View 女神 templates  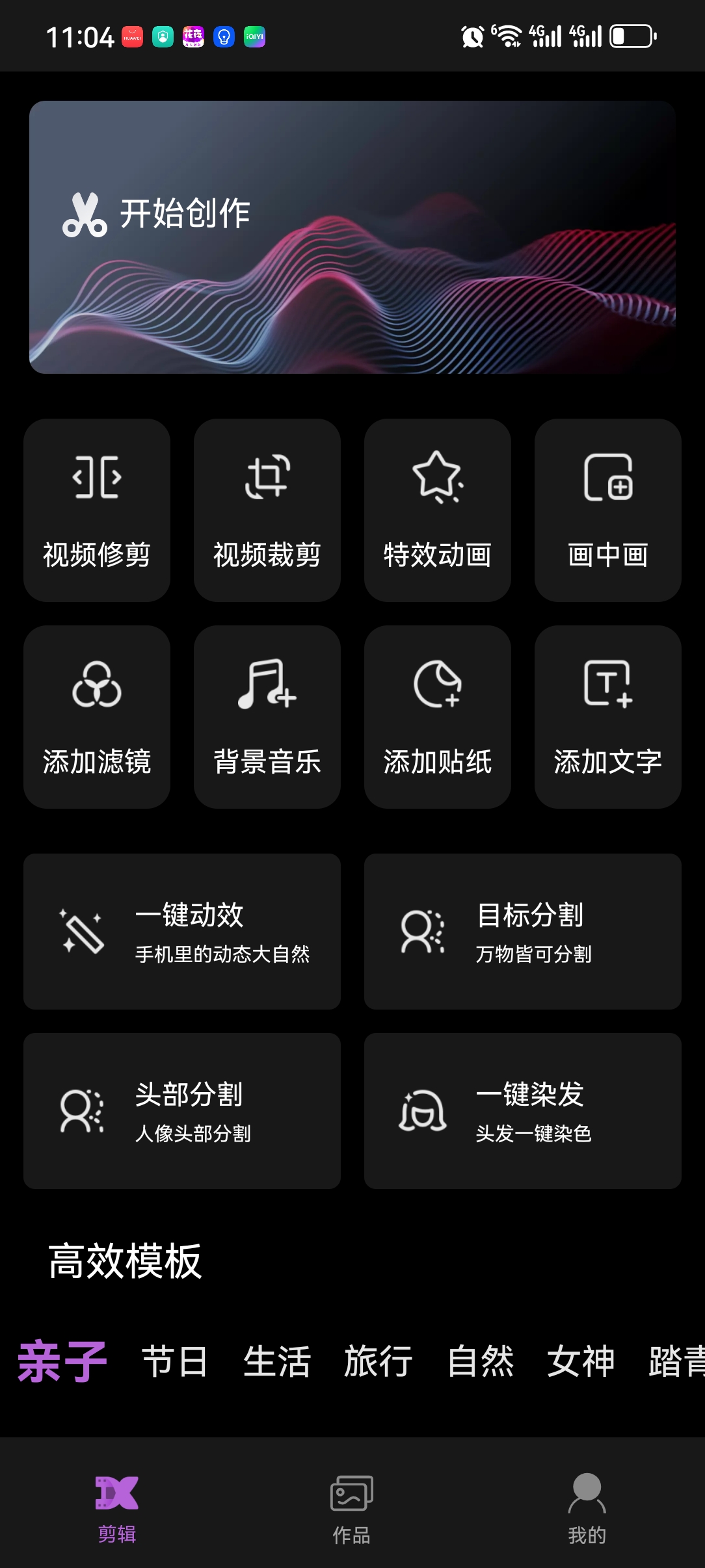tap(581, 1362)
